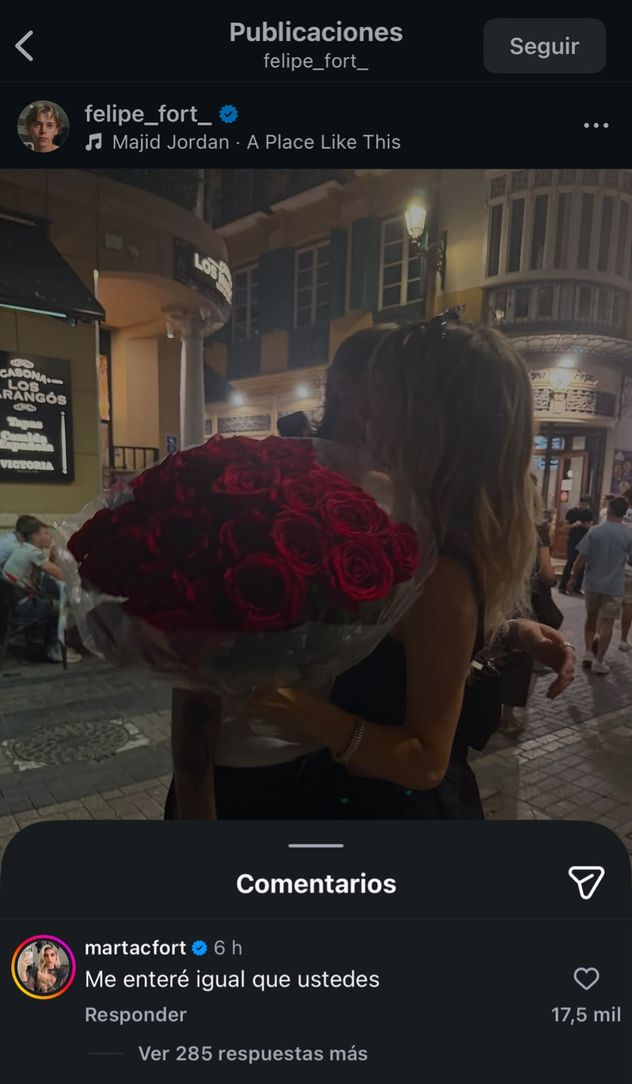The width and height of the screenshot is (632, 1084).
Task: Open felipe_fort_ profile picture in post header
Action: pyautogui.click(x=43, y=126)
